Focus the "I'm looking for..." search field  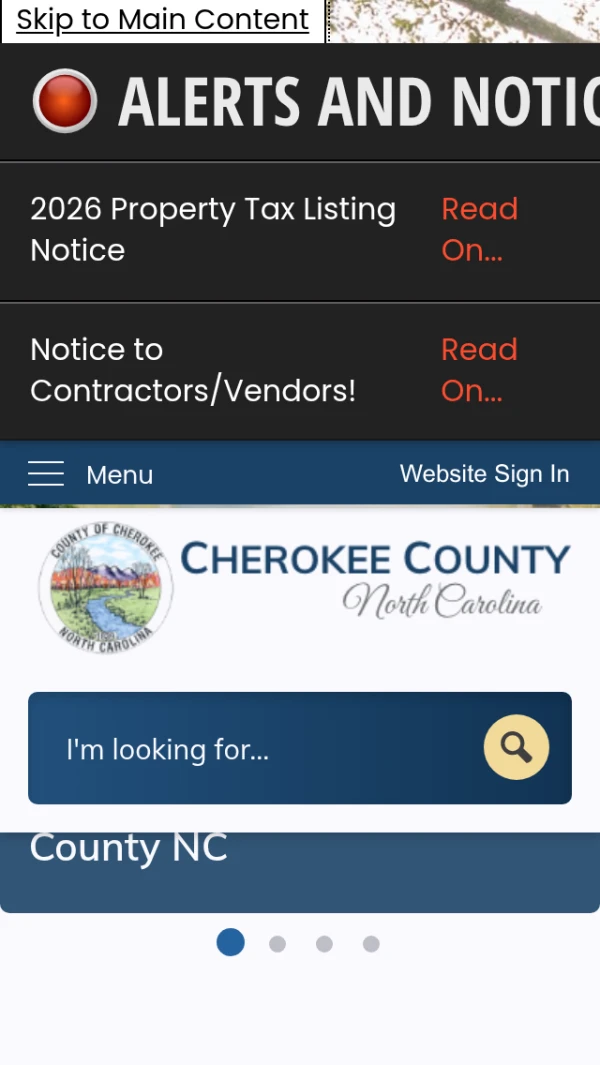tap(260, 749)
